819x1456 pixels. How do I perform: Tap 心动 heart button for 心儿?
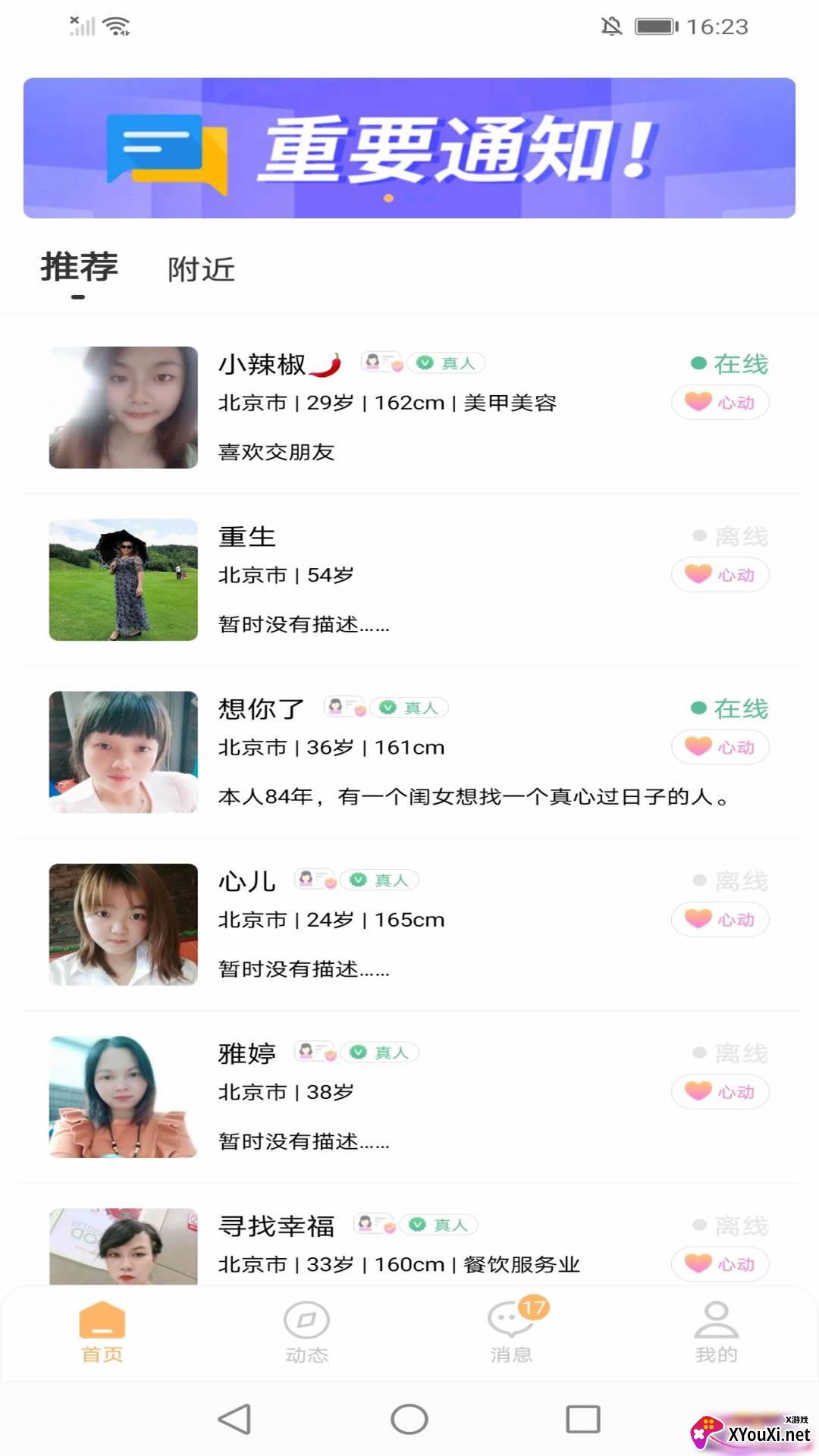(x=719, y=919)
